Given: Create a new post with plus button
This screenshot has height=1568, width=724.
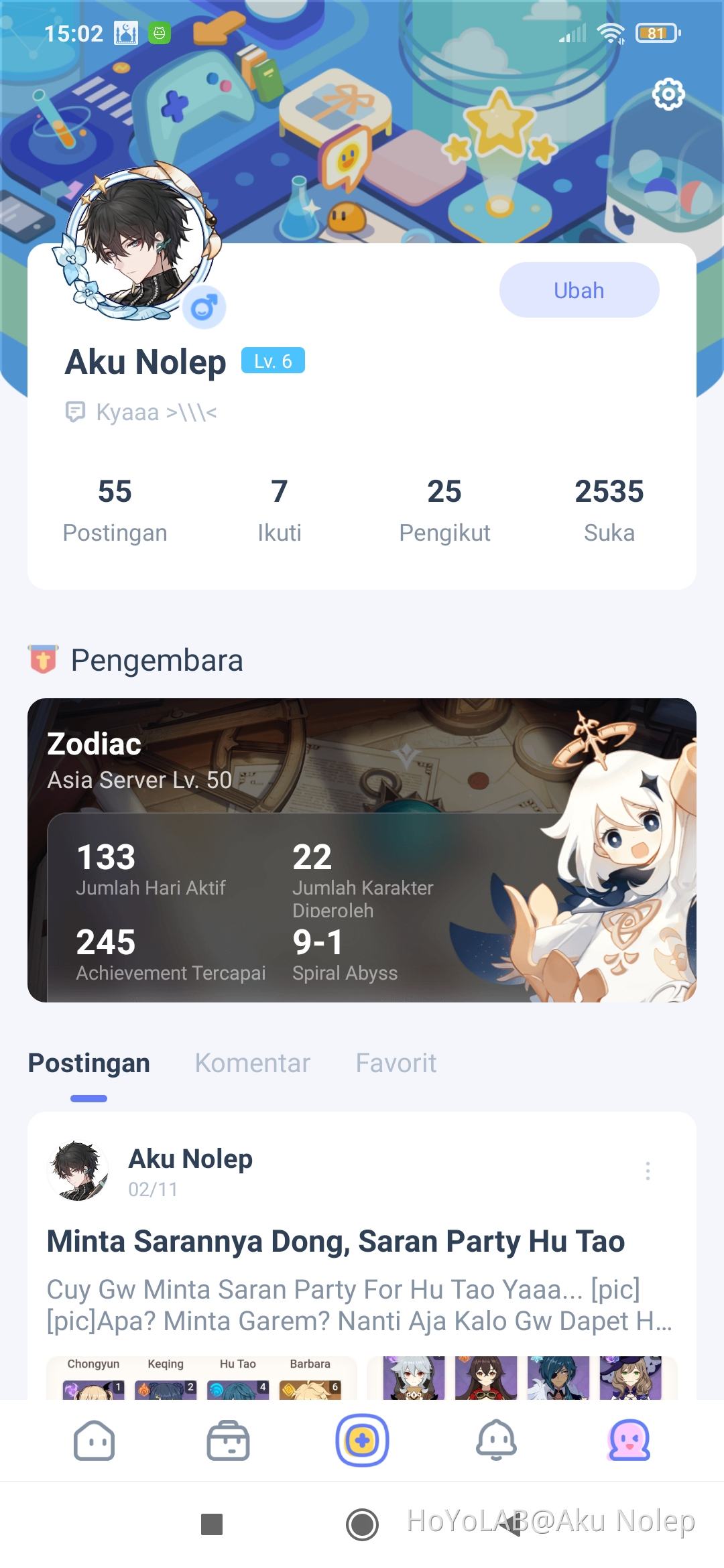Looking at the screenshot, I should click(x=362, y=1441).
